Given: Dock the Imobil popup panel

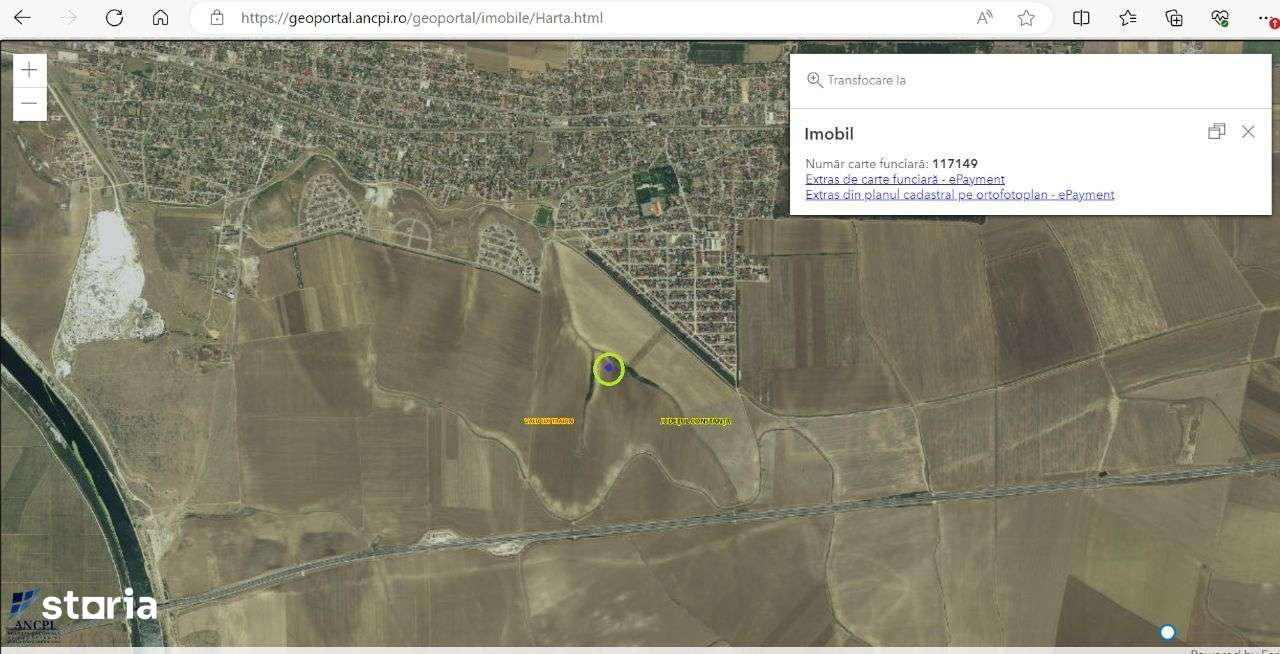Looking at the screenshot, I should (1216, 132).
